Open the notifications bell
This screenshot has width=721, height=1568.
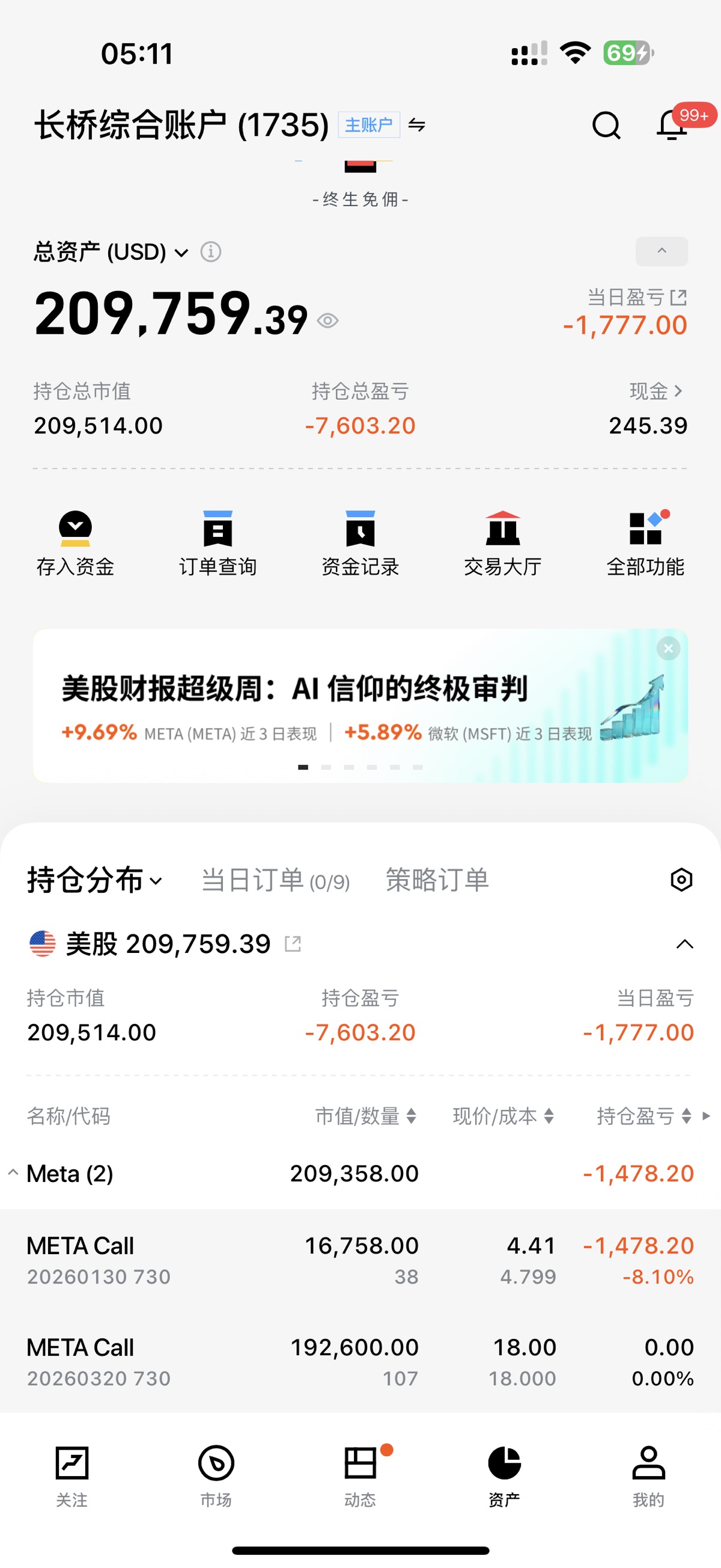[672, 125]
